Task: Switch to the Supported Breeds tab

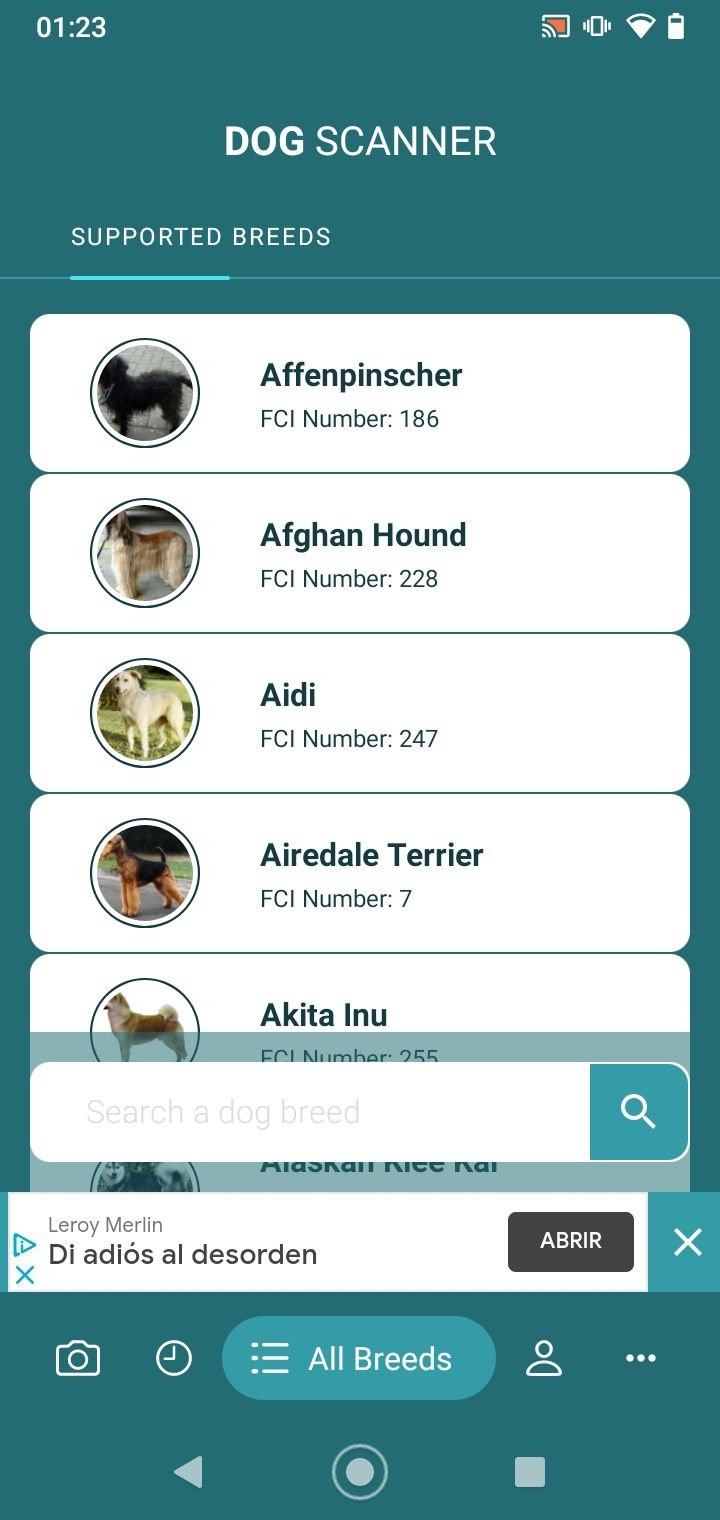Action: click(200, 237)
